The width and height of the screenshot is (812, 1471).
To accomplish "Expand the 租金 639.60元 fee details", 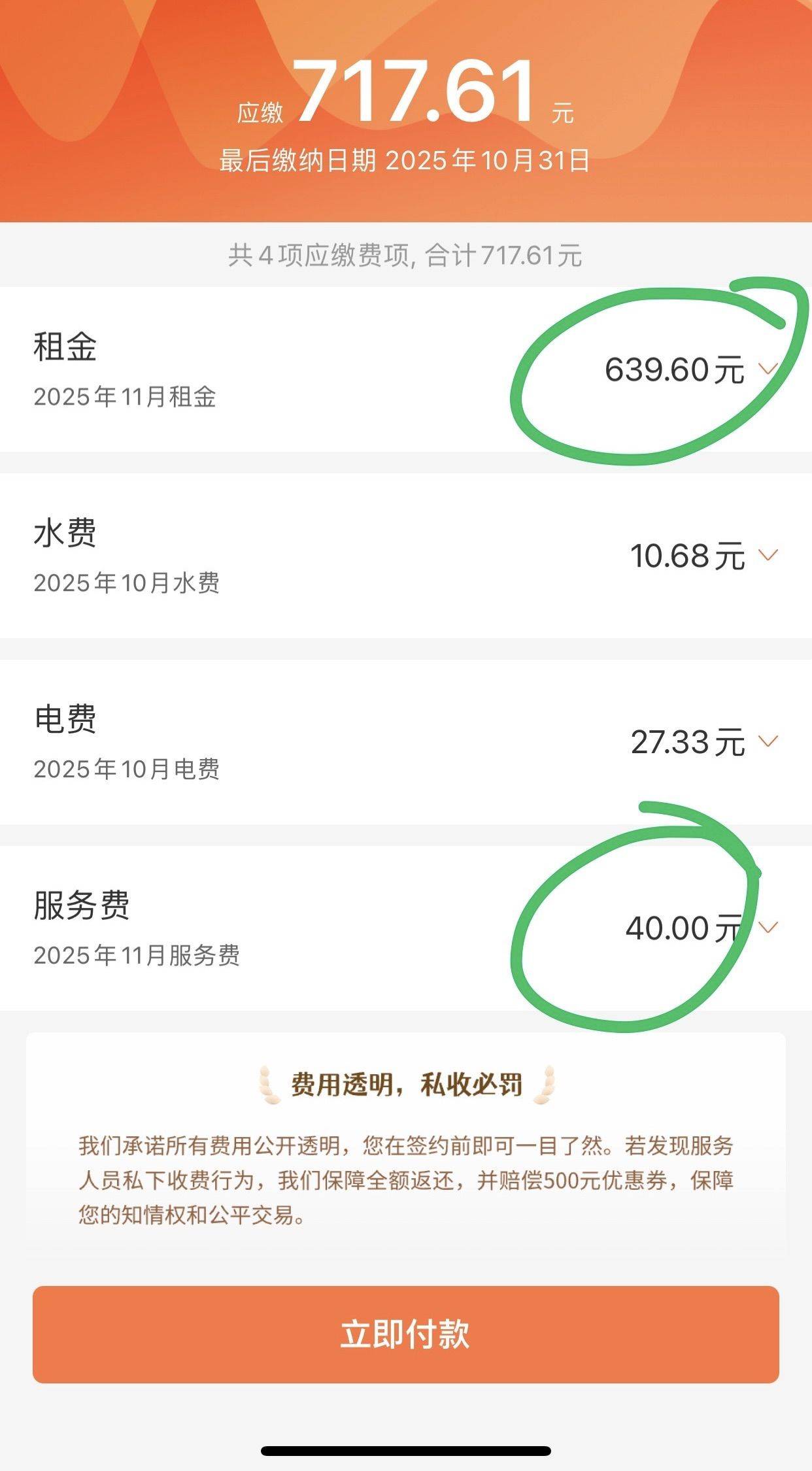I will [768, 369].
